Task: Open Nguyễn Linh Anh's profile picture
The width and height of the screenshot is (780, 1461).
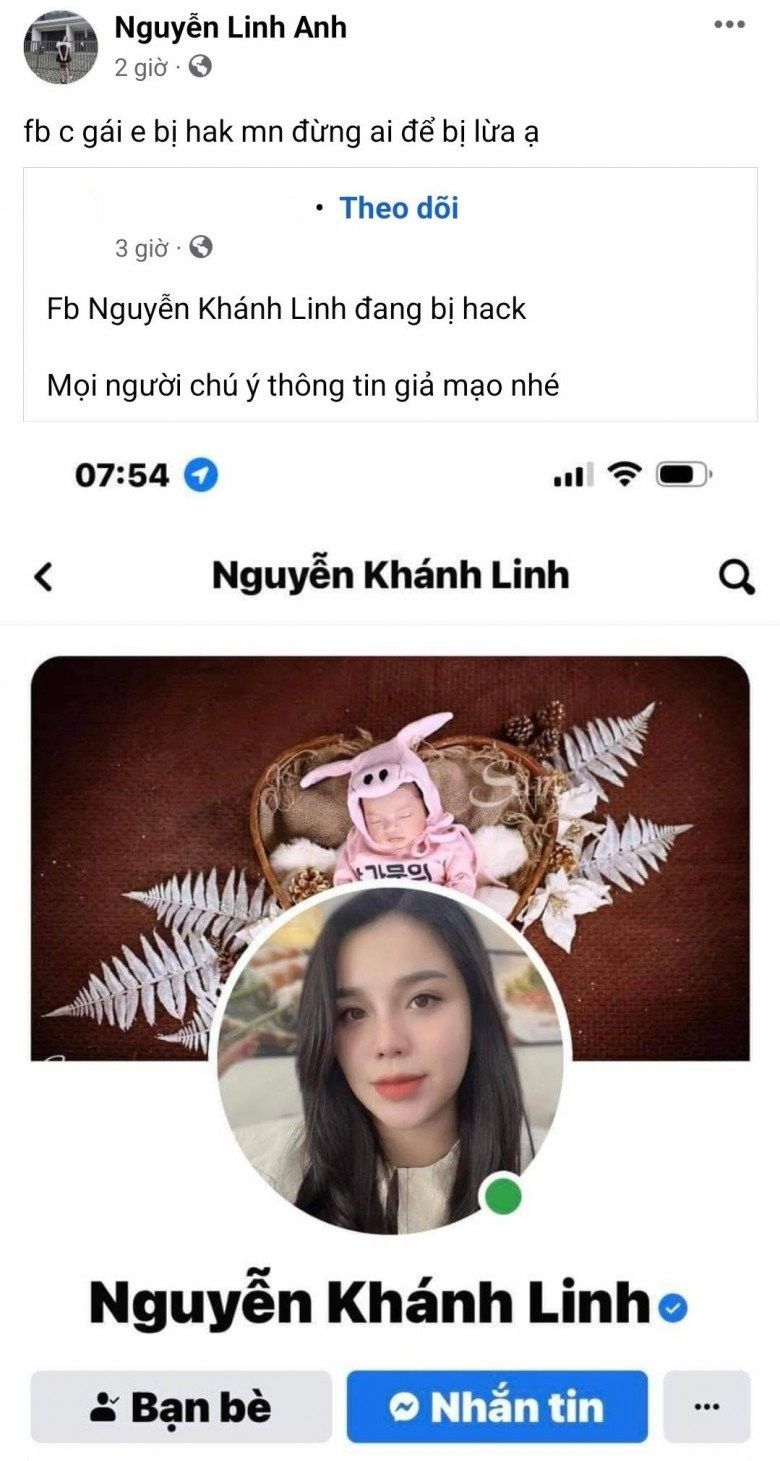Action: [60, 46]
